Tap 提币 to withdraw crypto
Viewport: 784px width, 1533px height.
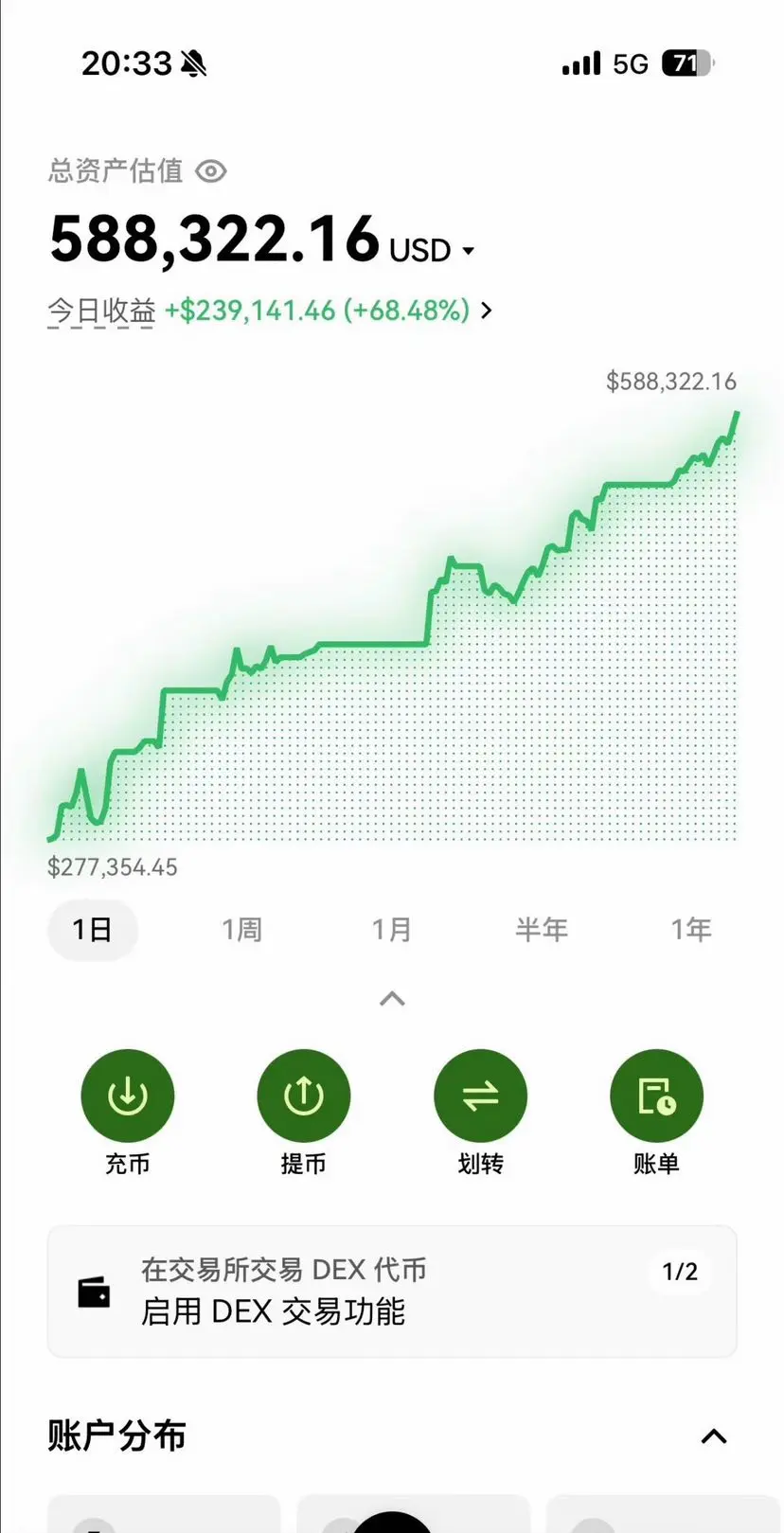point(304,1096)
